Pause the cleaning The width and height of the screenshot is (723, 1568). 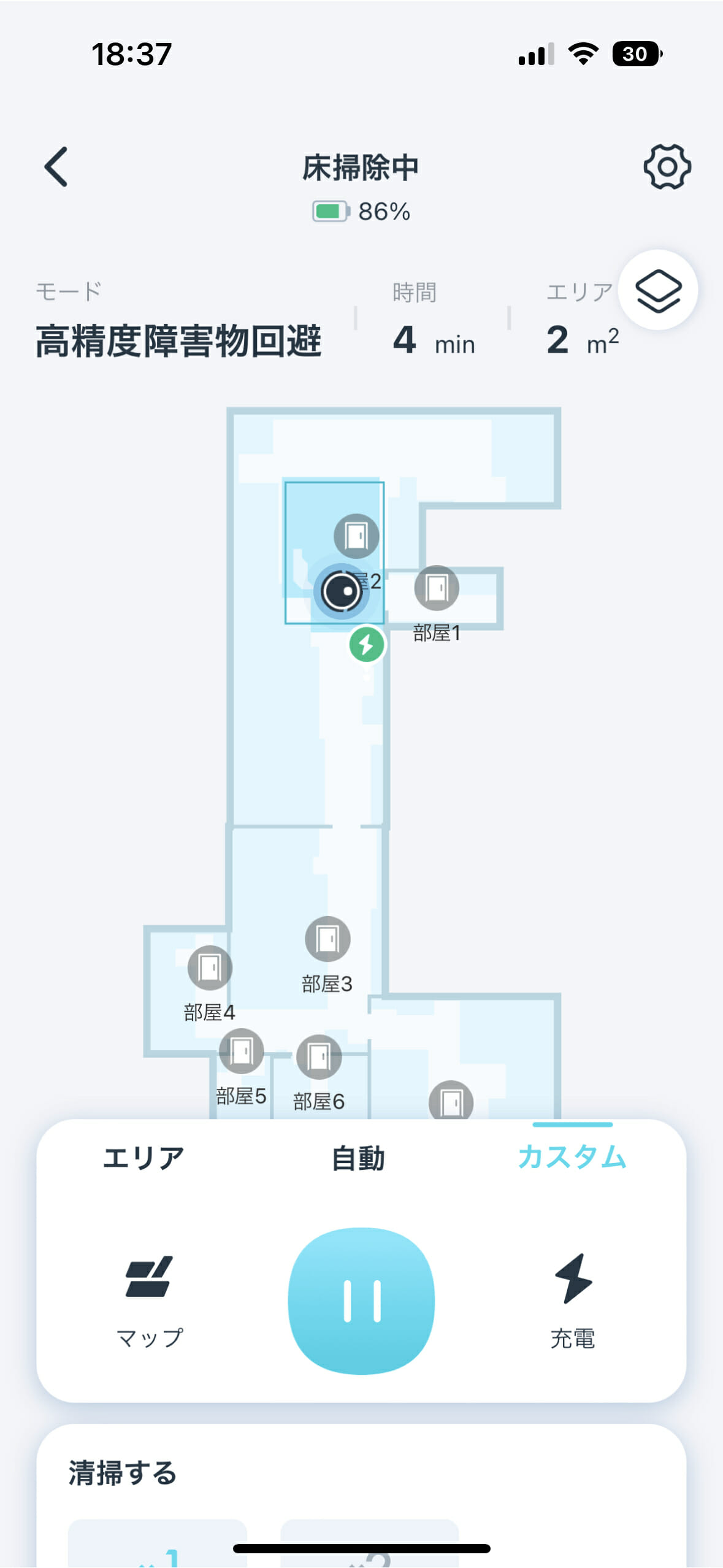click(362, 1301)
